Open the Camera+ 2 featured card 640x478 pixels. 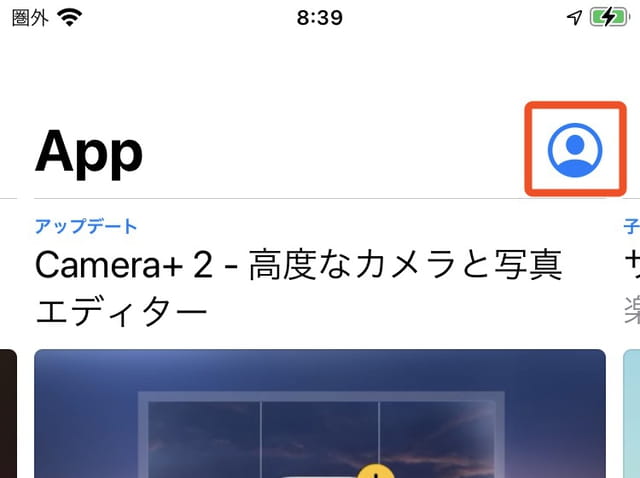[319, 412]
